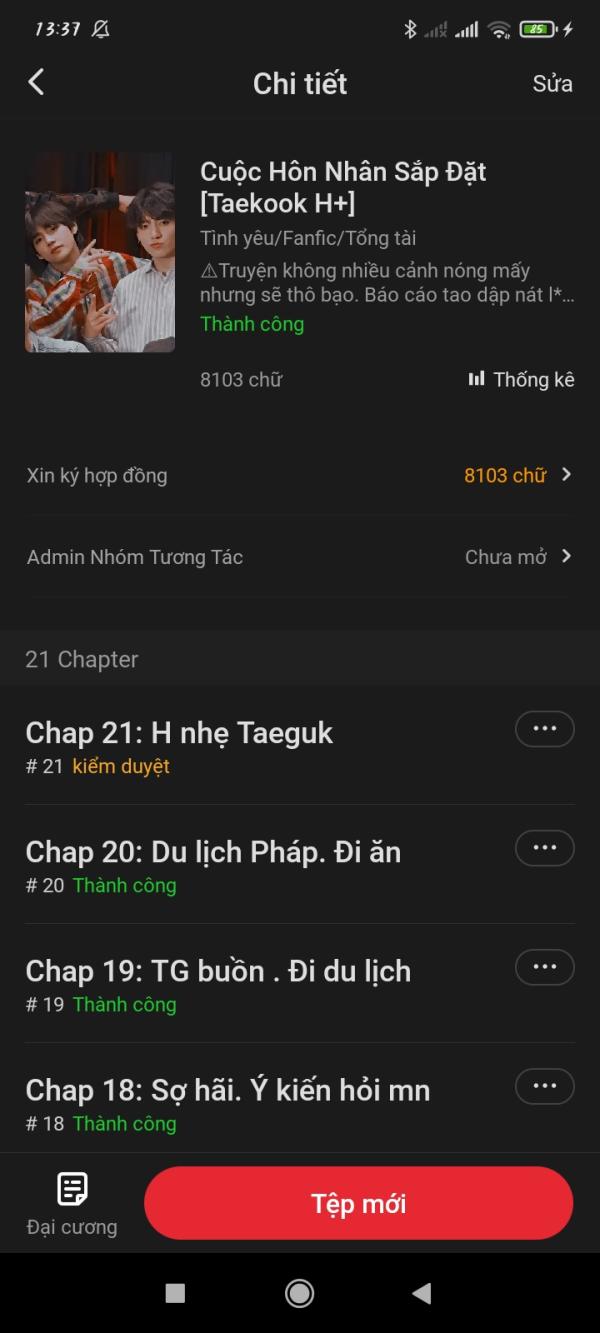This screenshot has width=600, height=1333.
Task: Expand options menu for Chap 18
Action: [544, 1086]
